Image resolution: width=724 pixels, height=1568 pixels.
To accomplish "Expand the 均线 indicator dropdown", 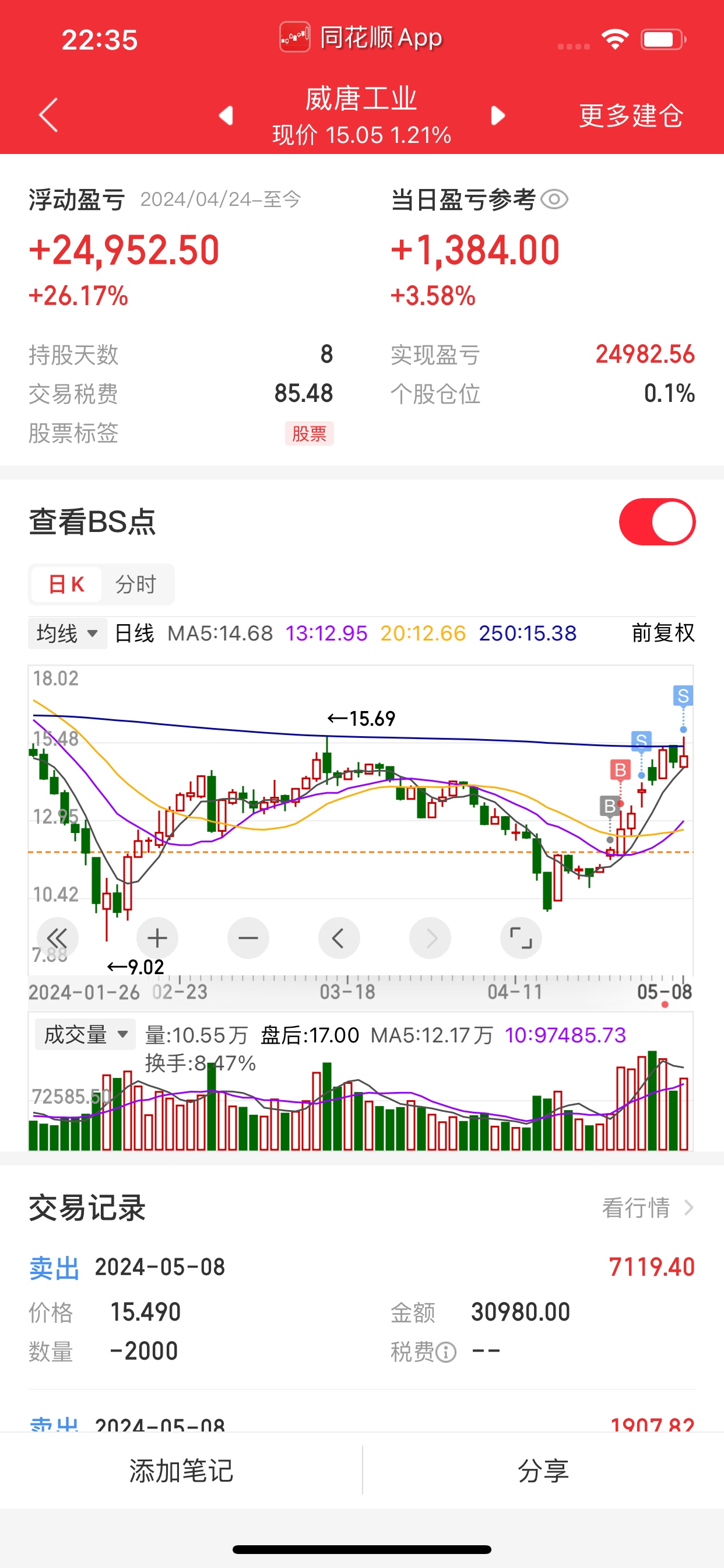I will 68,633.
